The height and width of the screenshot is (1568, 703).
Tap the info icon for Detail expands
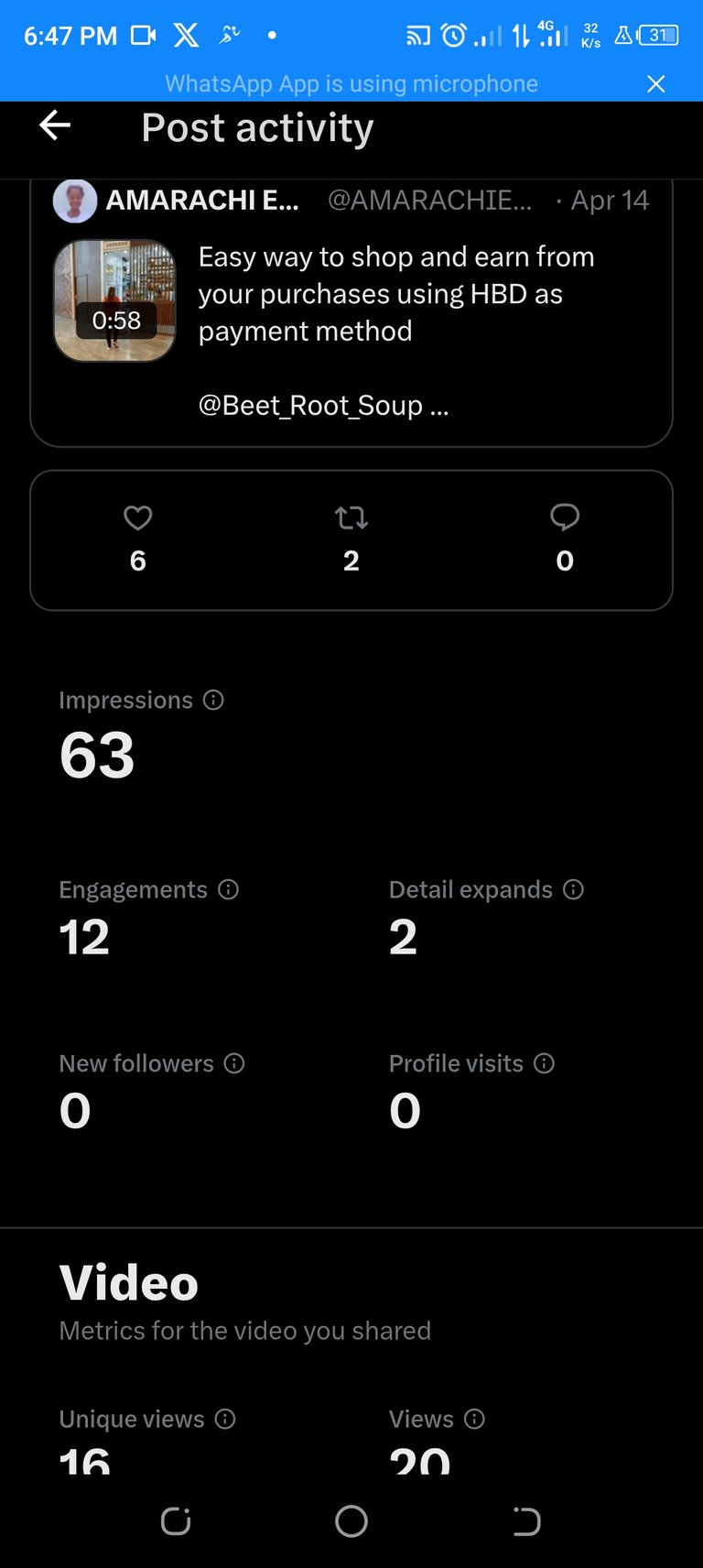coord(573,889)
